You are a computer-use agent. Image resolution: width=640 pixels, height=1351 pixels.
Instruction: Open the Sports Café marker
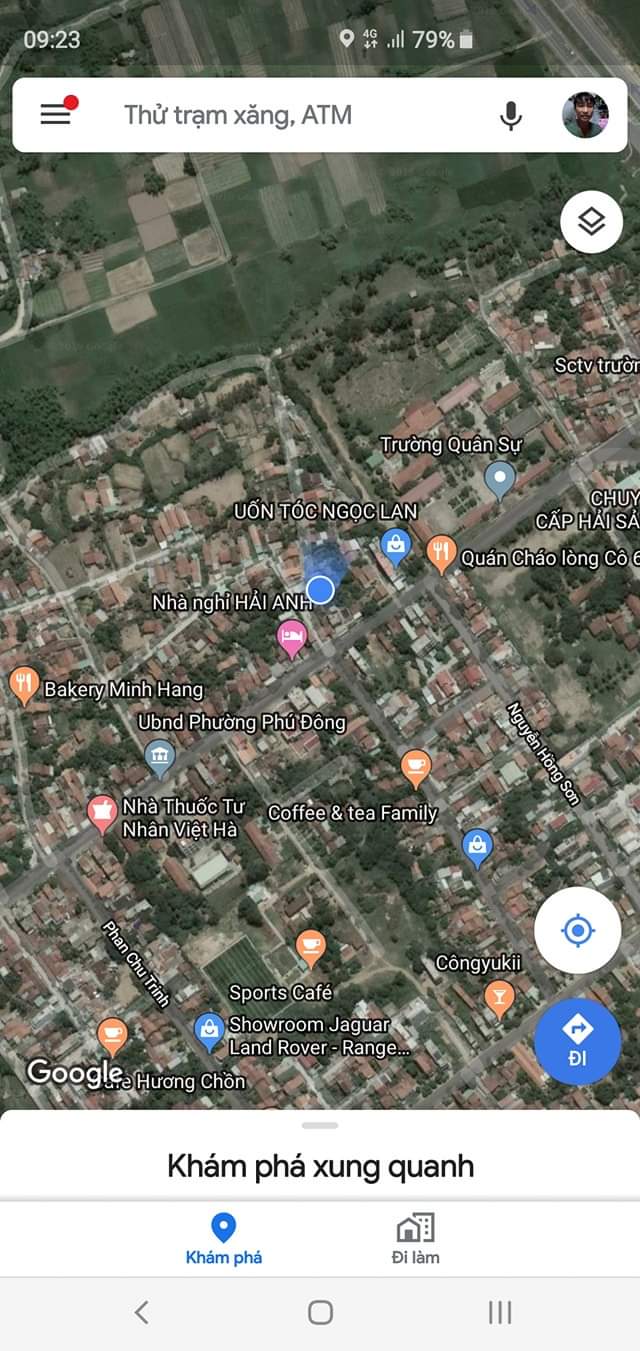coord(311,946)
